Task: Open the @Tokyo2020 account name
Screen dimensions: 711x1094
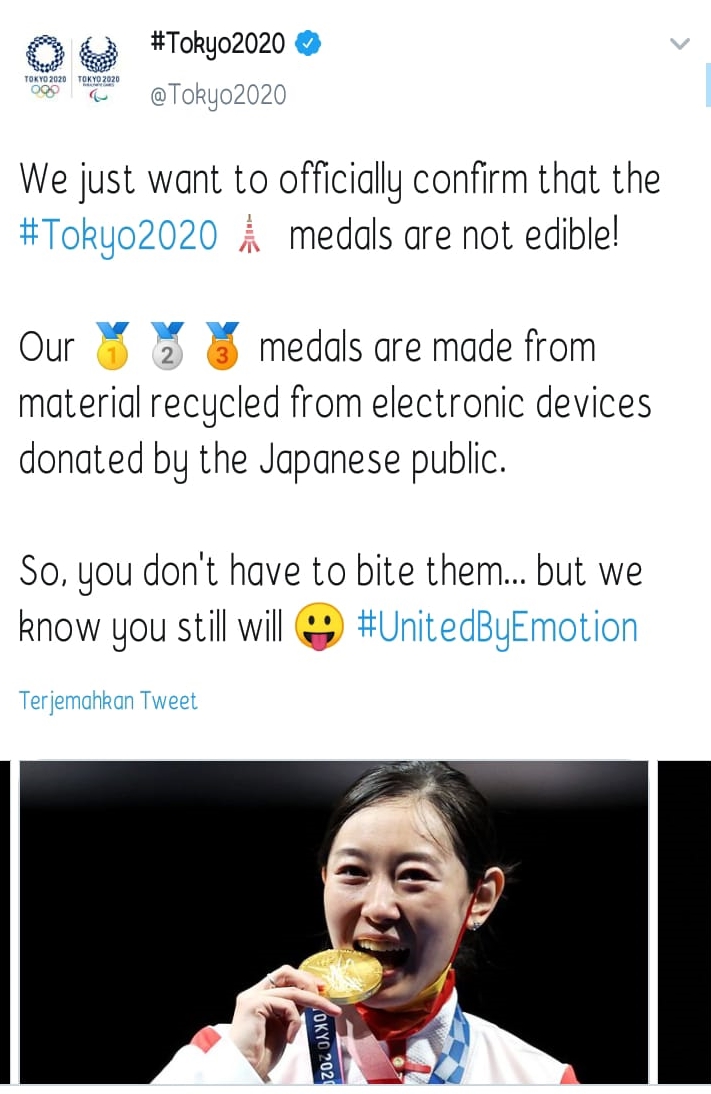Action: pyautogui.click(x=219, y=44)
